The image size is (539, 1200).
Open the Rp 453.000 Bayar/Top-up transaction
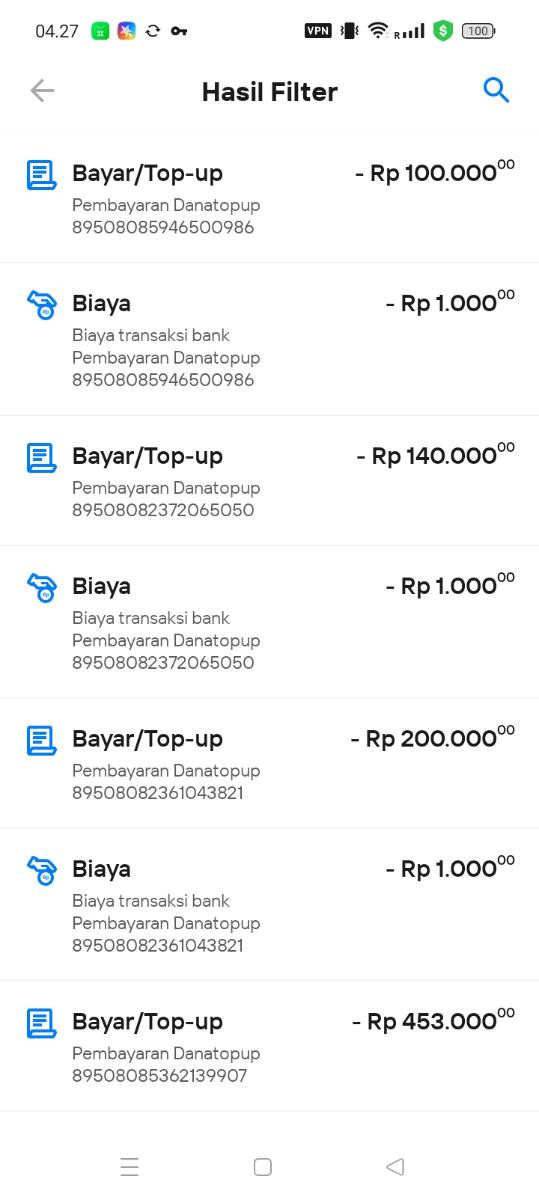click(x=270, y=1047)
